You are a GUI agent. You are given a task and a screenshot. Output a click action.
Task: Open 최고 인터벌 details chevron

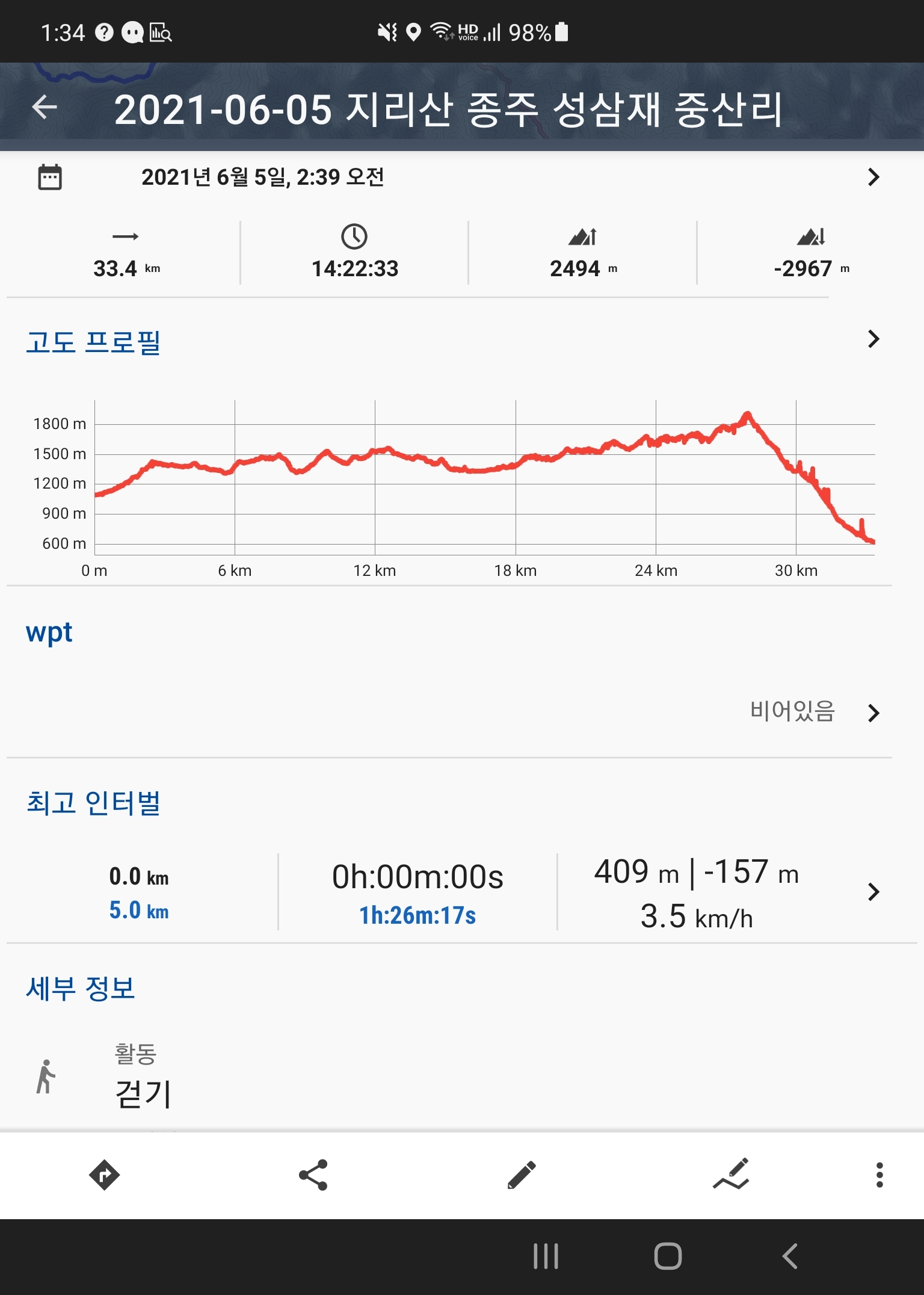(873, 892)
